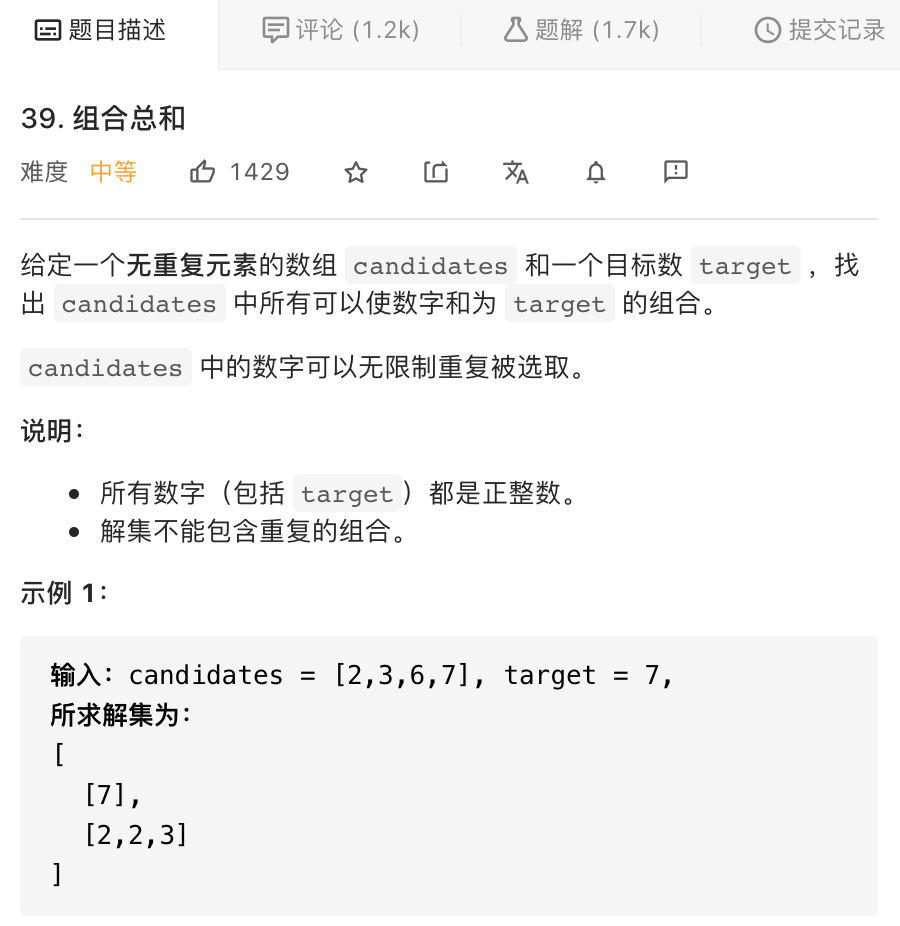Favorite the problem with the star icon

pos(356,172)
